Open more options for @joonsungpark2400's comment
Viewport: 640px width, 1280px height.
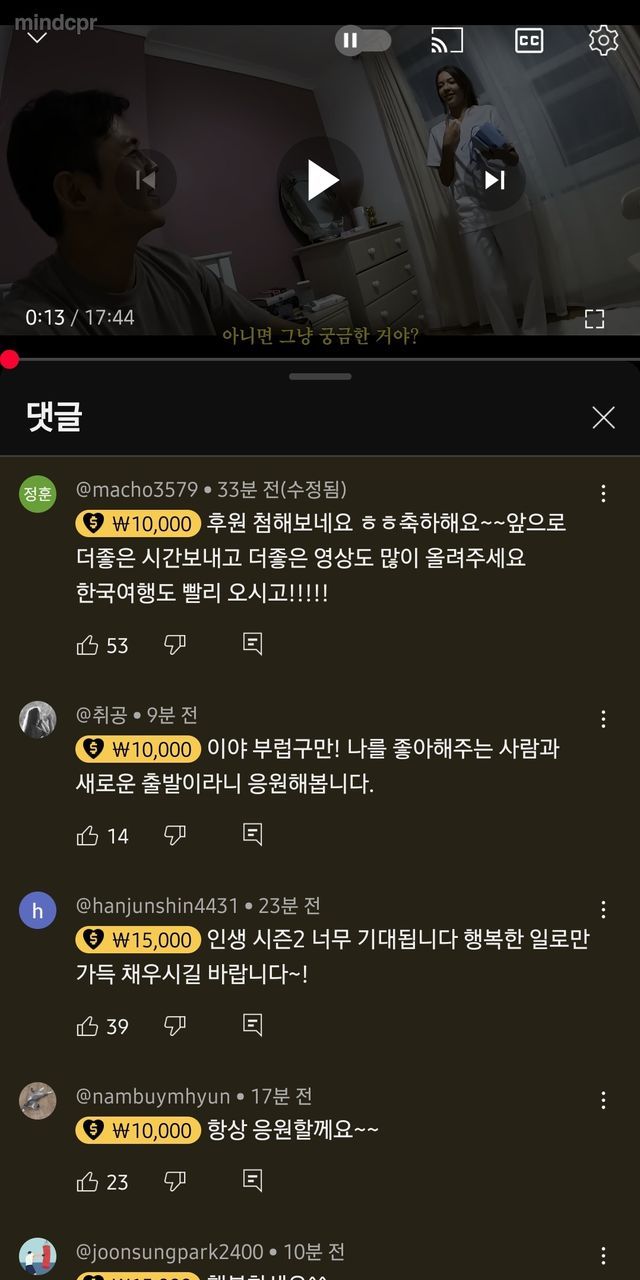(x=603, y=1255)
